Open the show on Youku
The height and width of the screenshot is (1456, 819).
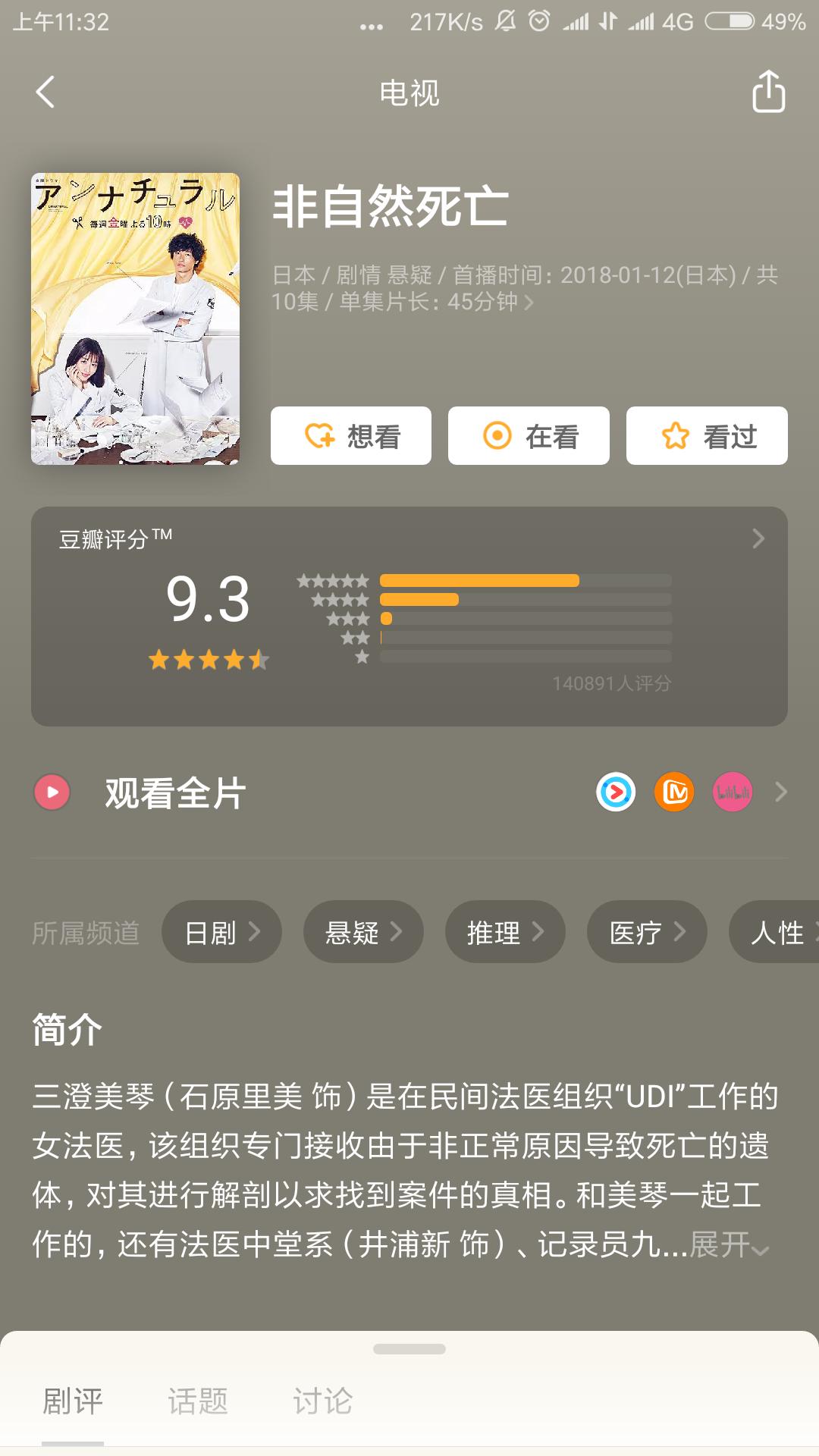pos(617,792)
